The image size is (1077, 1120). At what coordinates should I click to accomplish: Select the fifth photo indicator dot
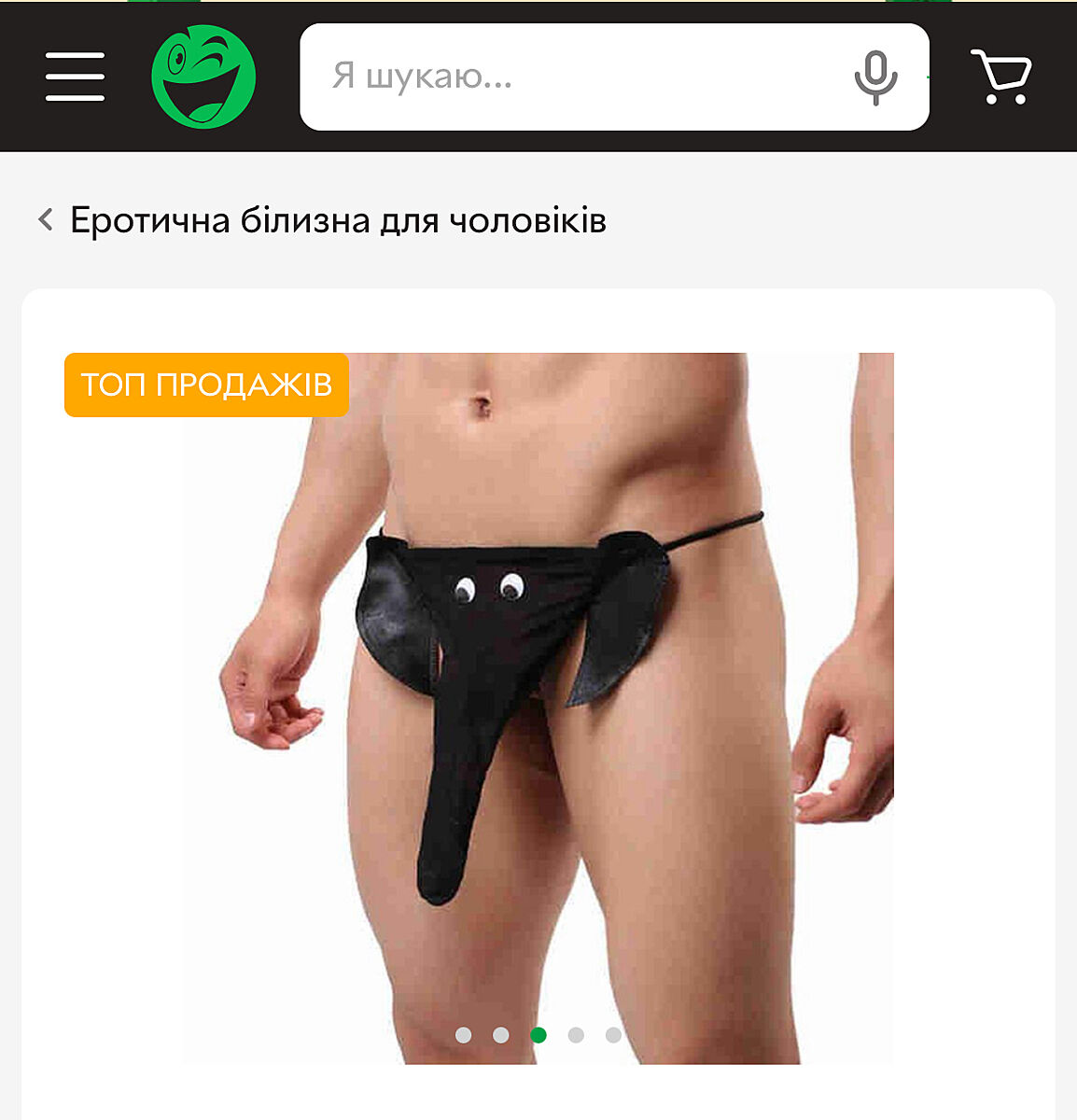point(613,1035)
